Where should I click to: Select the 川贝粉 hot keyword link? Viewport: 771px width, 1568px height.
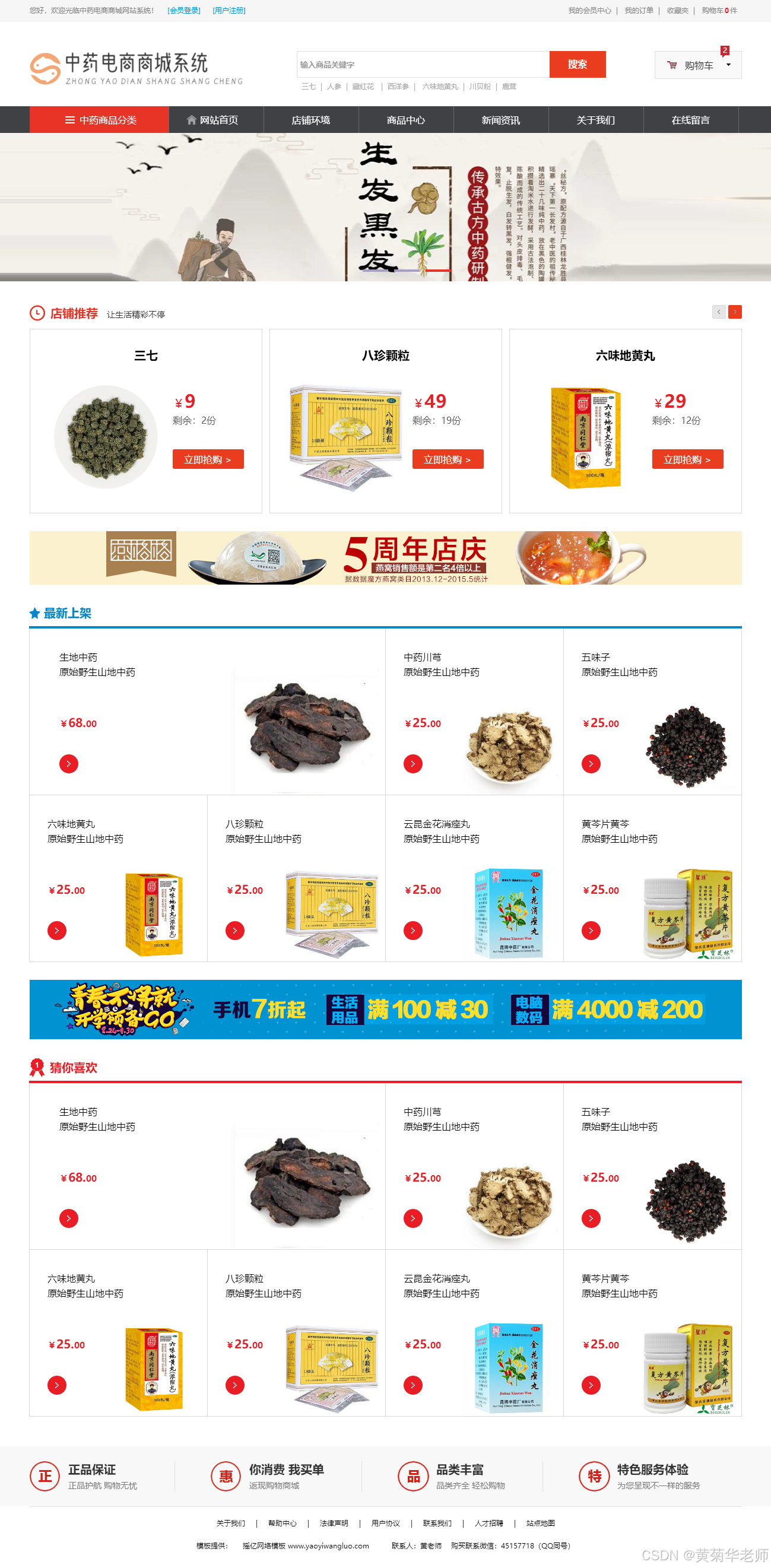point(480,87)
